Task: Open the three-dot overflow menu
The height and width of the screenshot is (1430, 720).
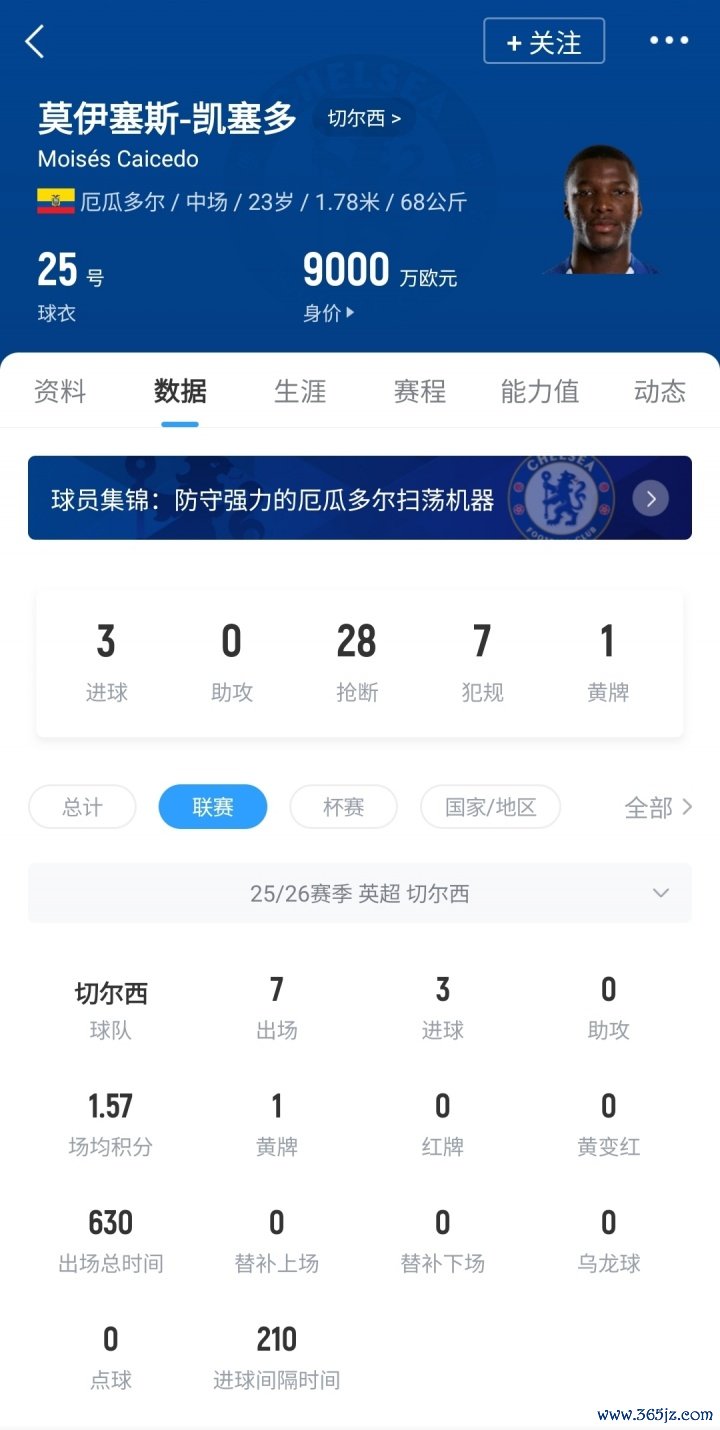Action: [x=669, y=41]
